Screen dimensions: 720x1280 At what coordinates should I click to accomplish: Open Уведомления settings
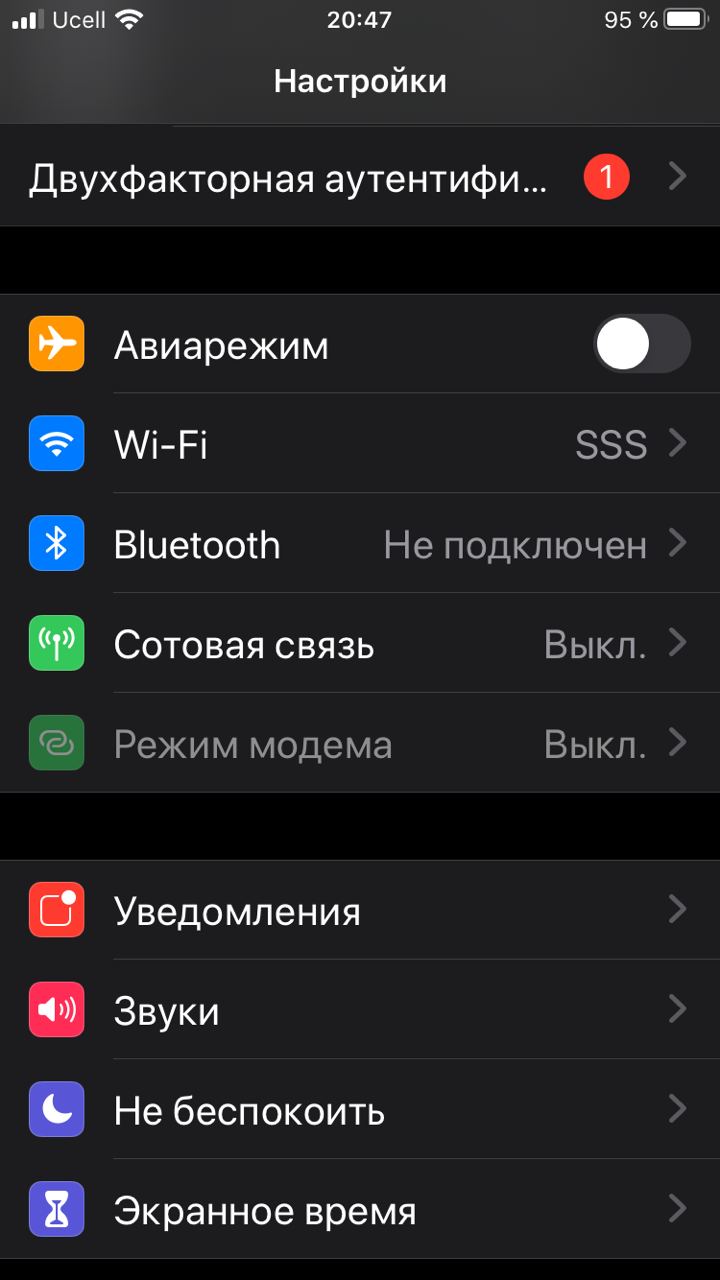coord(360,911)
